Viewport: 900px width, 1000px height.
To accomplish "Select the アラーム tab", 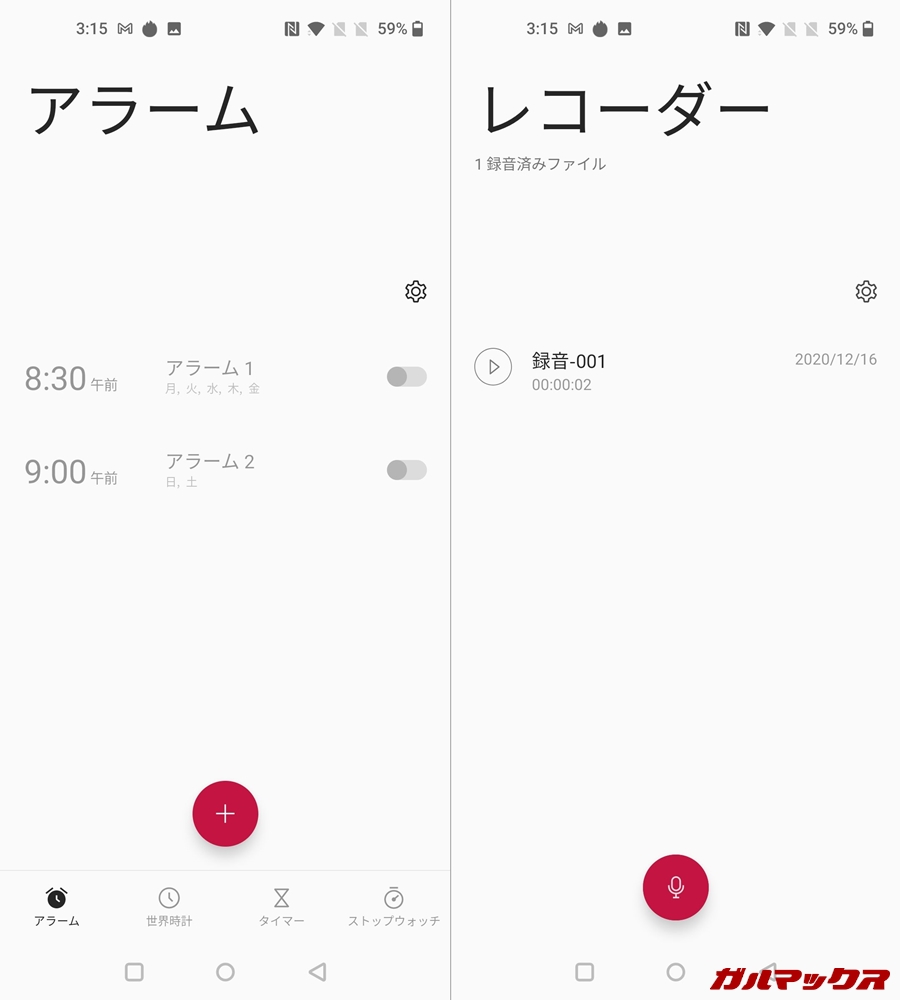I will tap(57, 906).
